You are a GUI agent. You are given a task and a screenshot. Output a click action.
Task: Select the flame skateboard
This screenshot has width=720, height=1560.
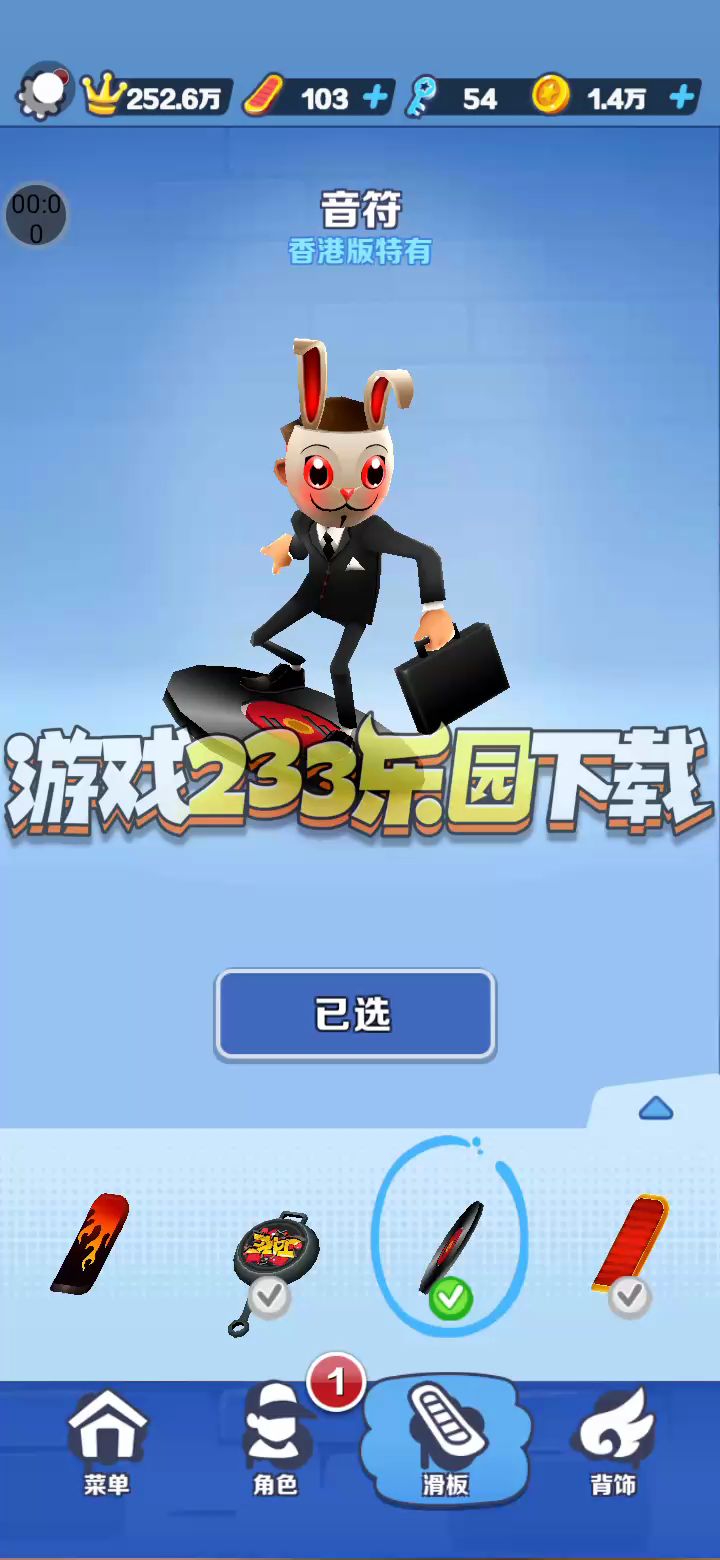click(92, 1243)
